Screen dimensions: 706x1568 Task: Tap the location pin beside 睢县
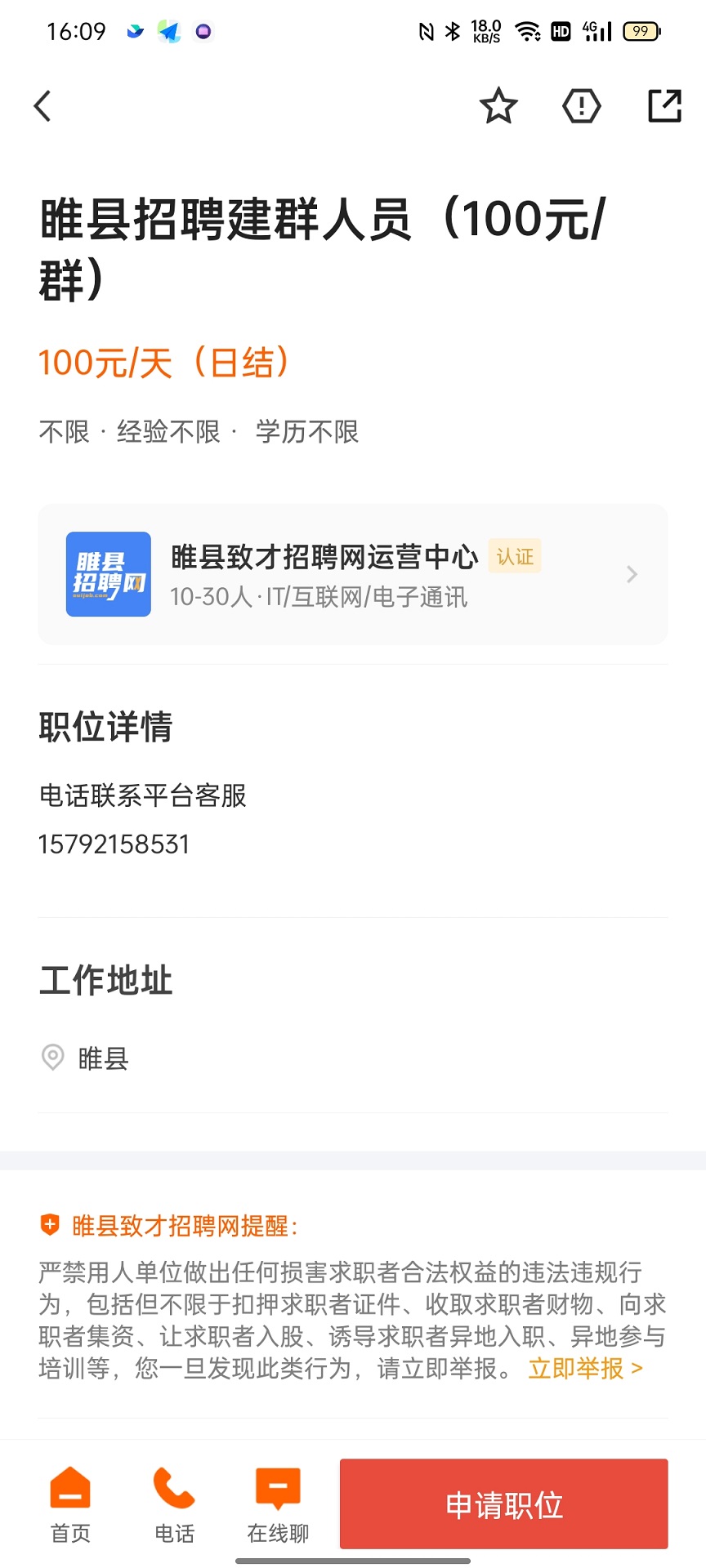(53, 1058)
